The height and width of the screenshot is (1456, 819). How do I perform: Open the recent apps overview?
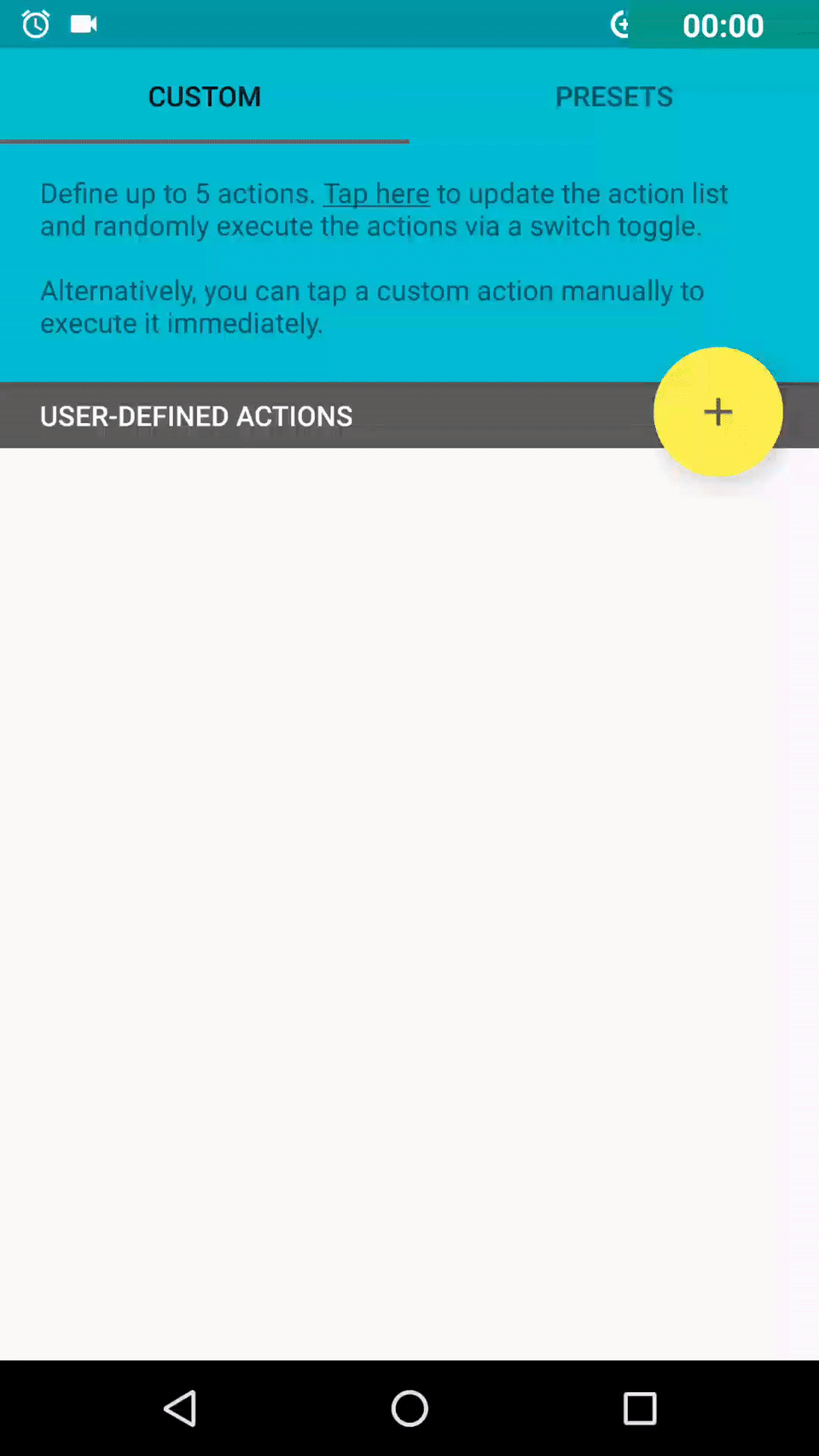click(x=640, y=1408)
